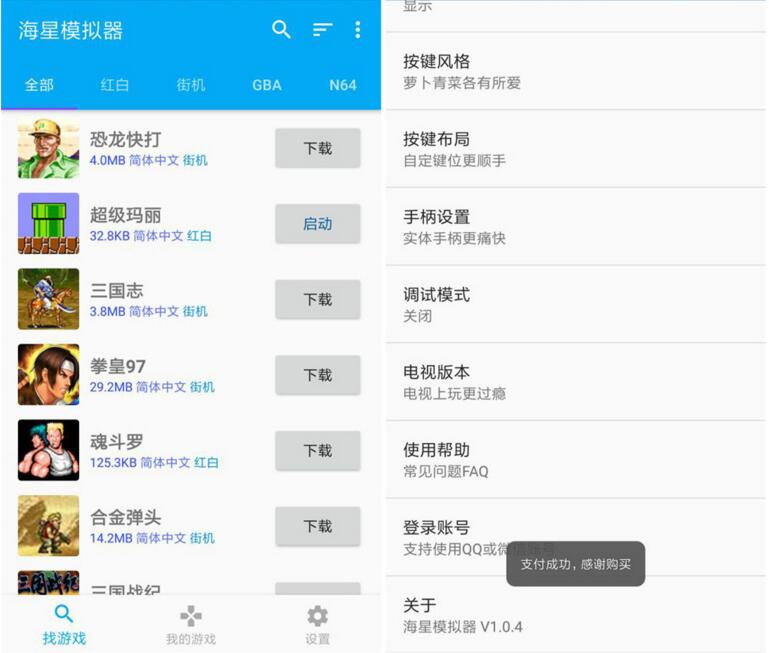This screenshot has width=769, height=653.
Task: Tap the 调试模式 row
Action: [x=576, y=305]
